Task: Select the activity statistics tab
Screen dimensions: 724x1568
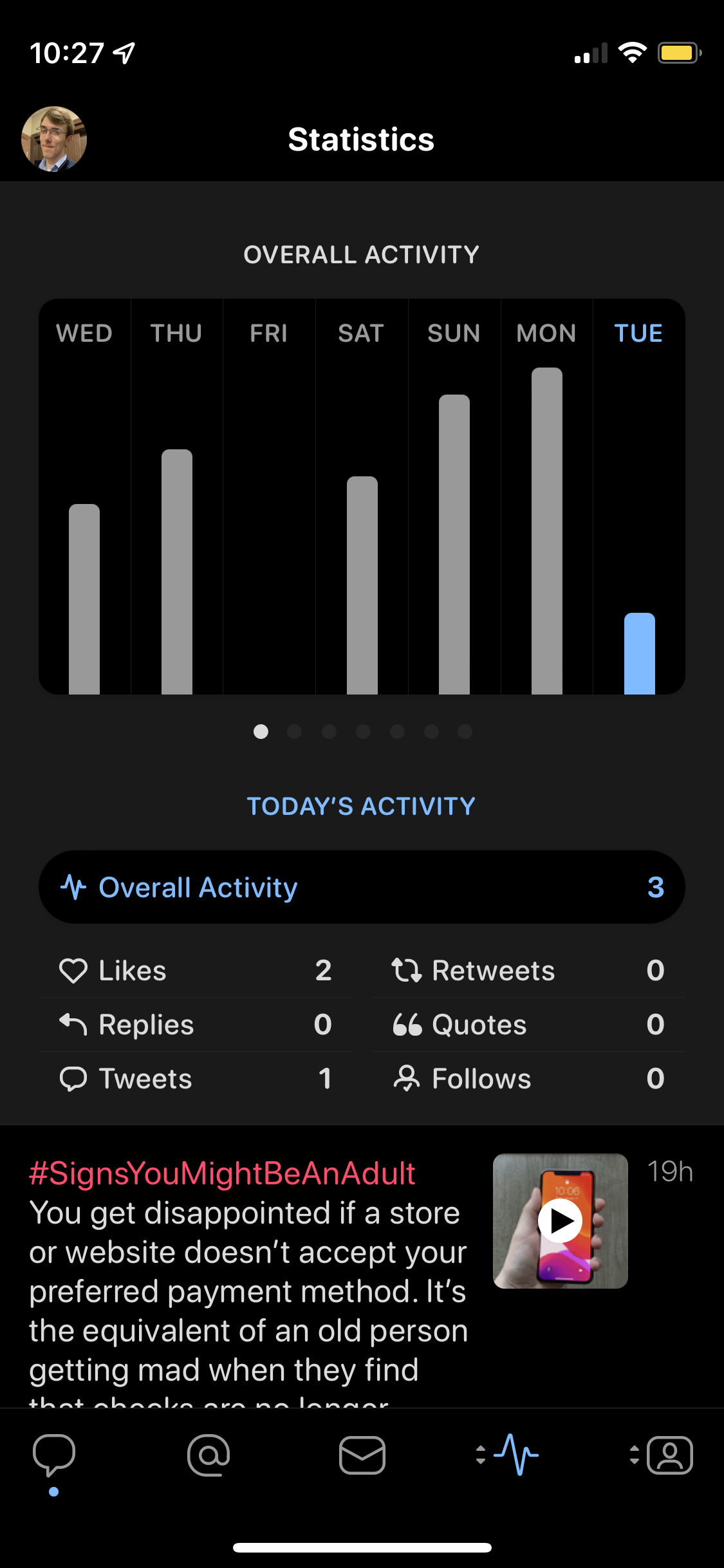Action: 516,1455
